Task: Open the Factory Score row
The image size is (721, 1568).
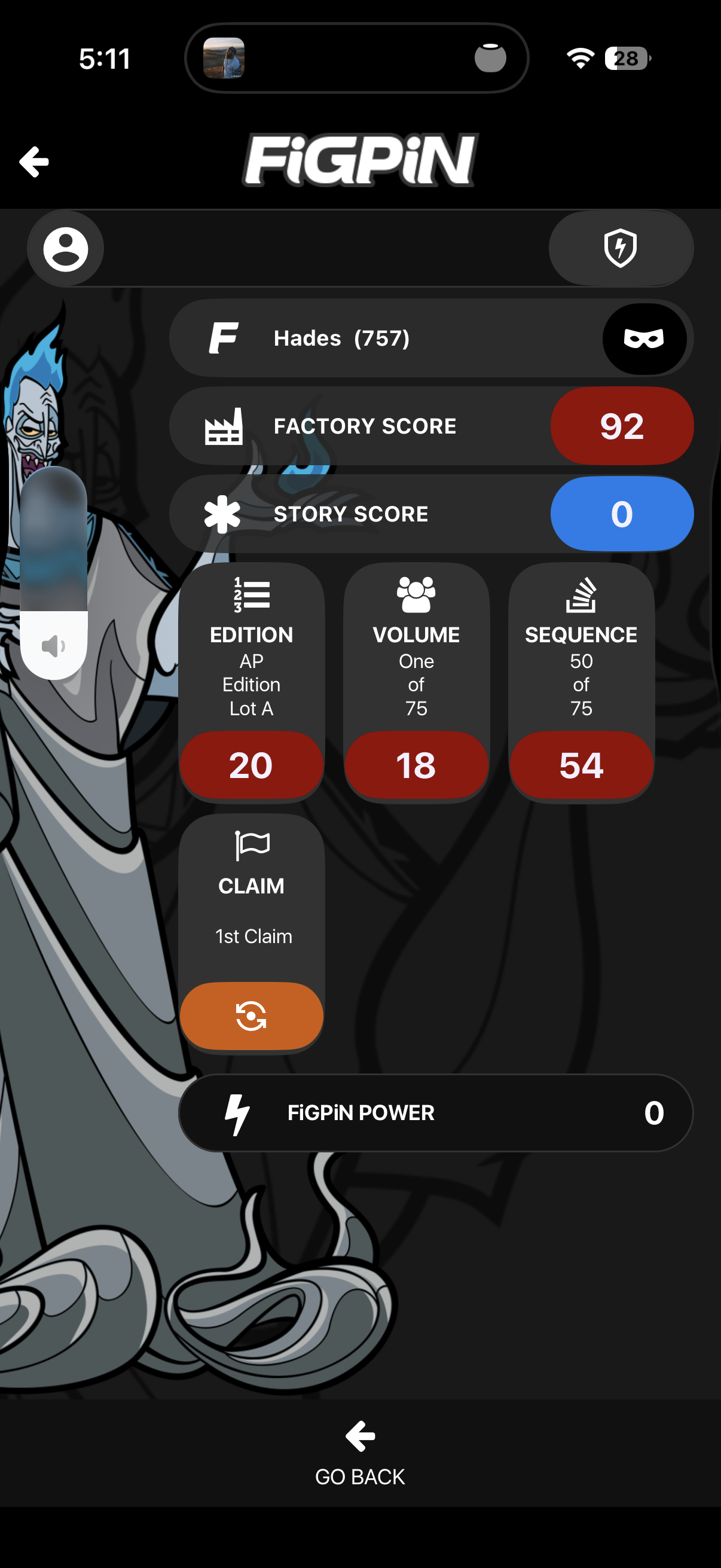Action: point(432,426)
